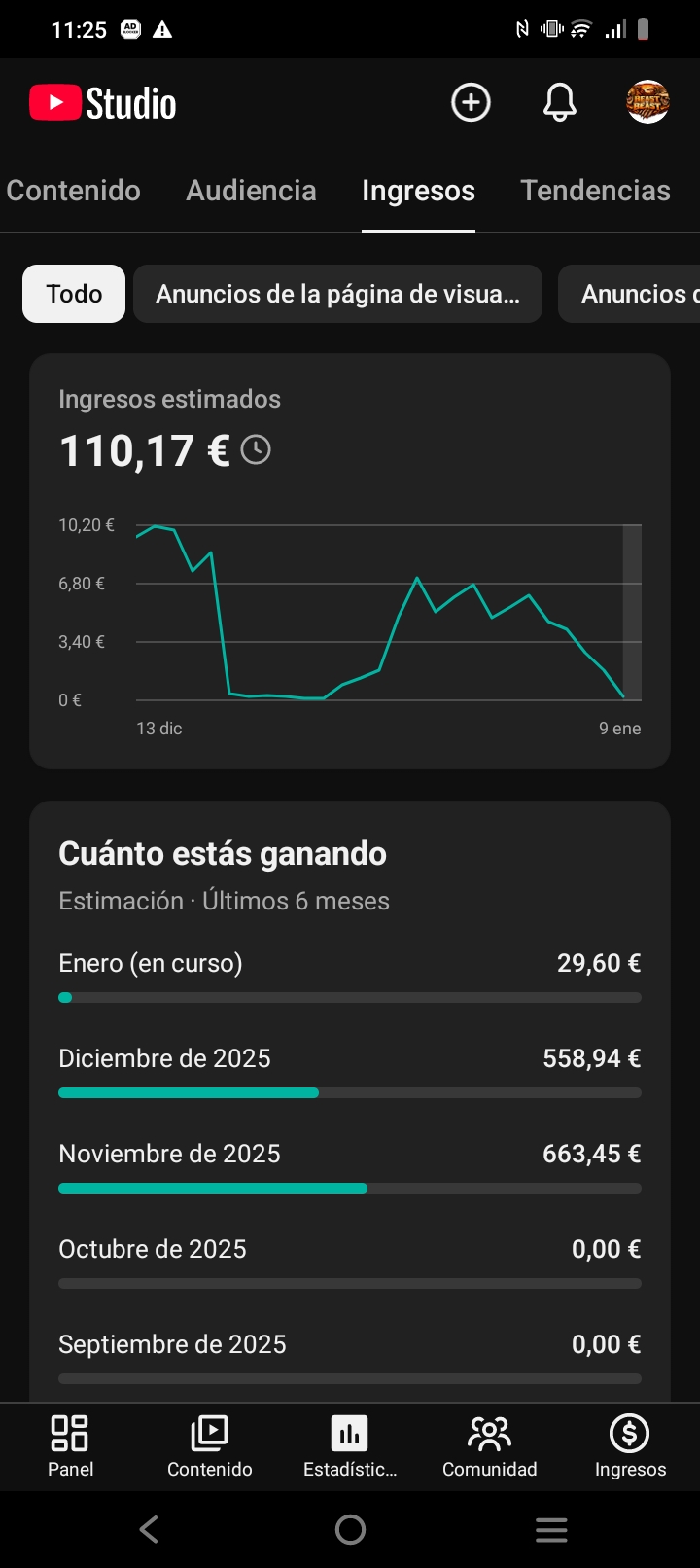Go back with the system back button

(149, 1530)
